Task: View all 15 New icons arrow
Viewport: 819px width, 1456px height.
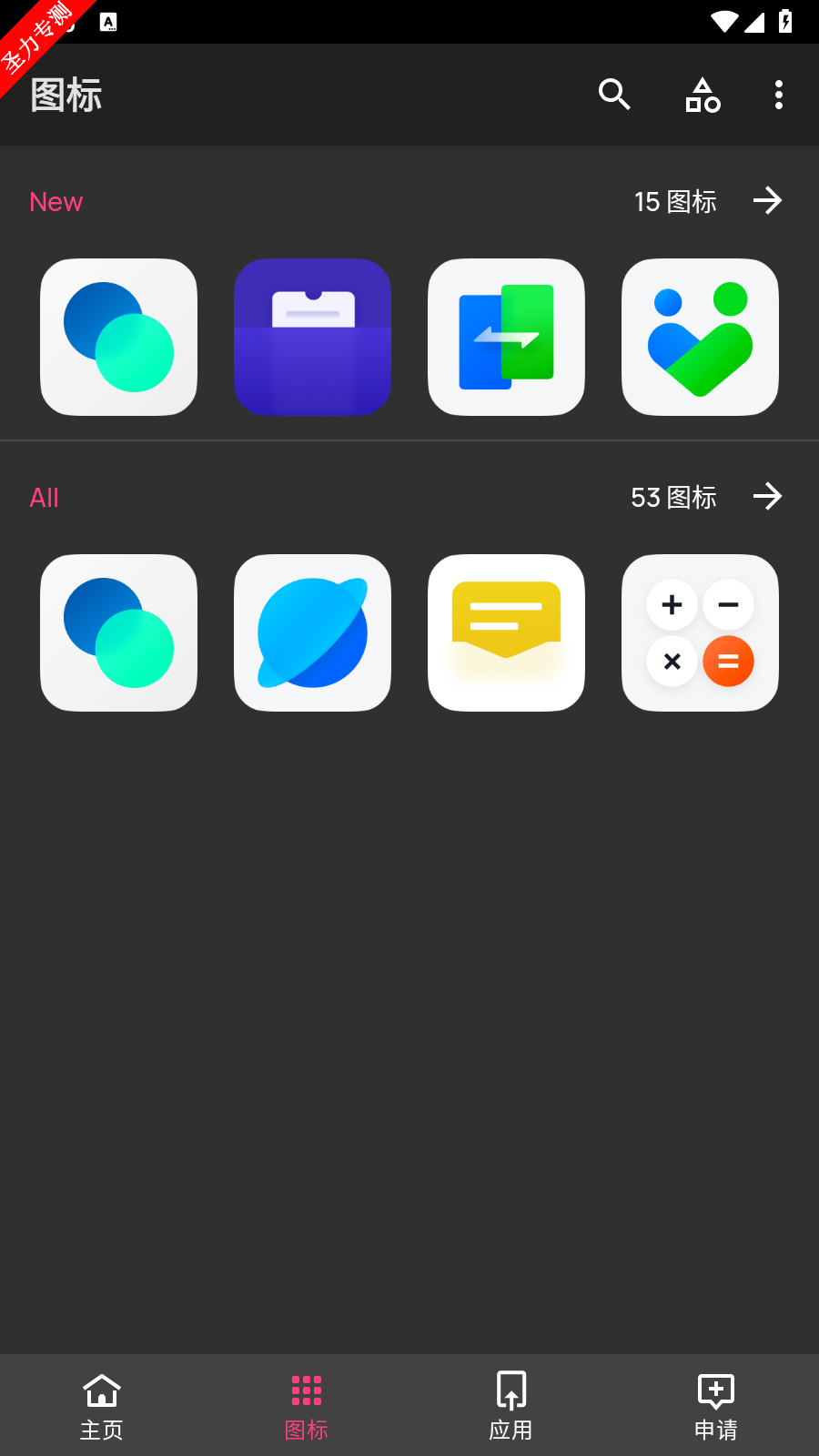Action: pos(767,200)
